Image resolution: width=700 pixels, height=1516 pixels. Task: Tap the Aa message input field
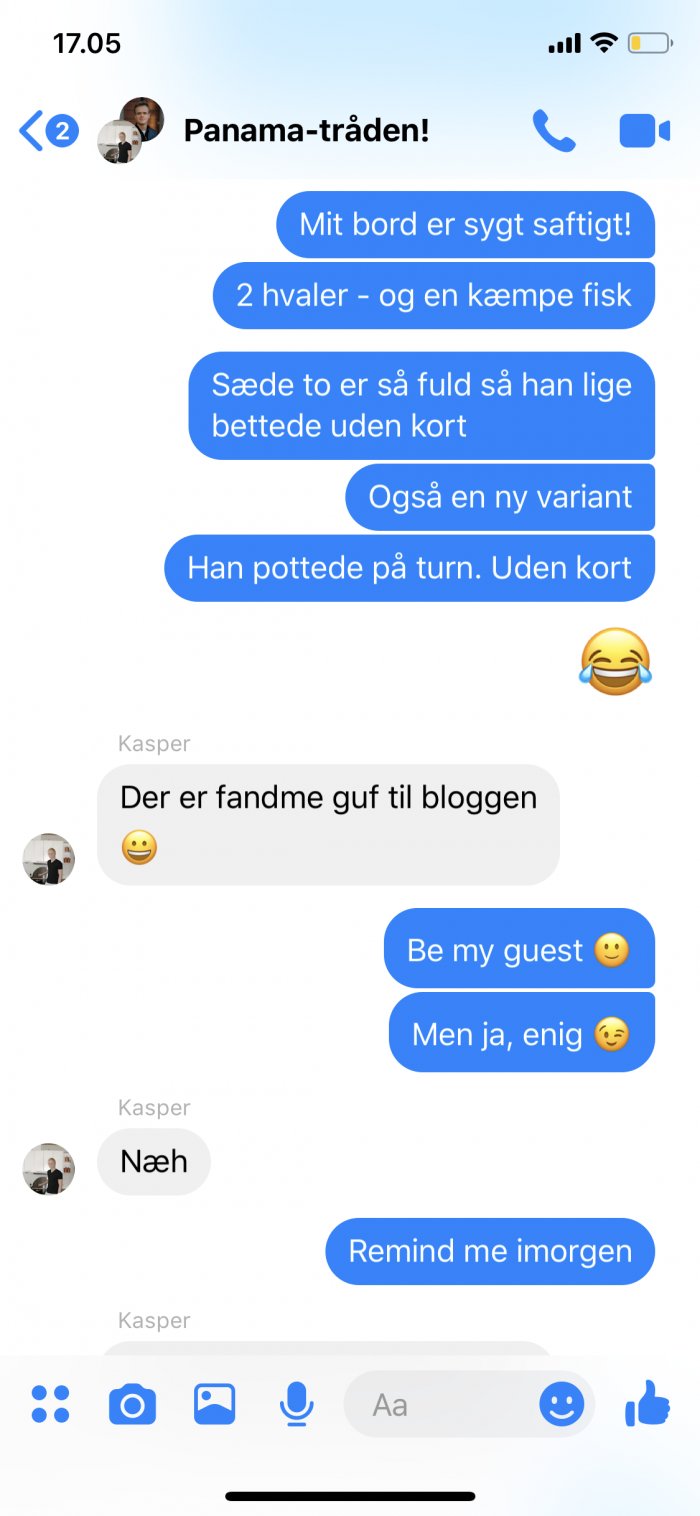tap(440, 1404)
